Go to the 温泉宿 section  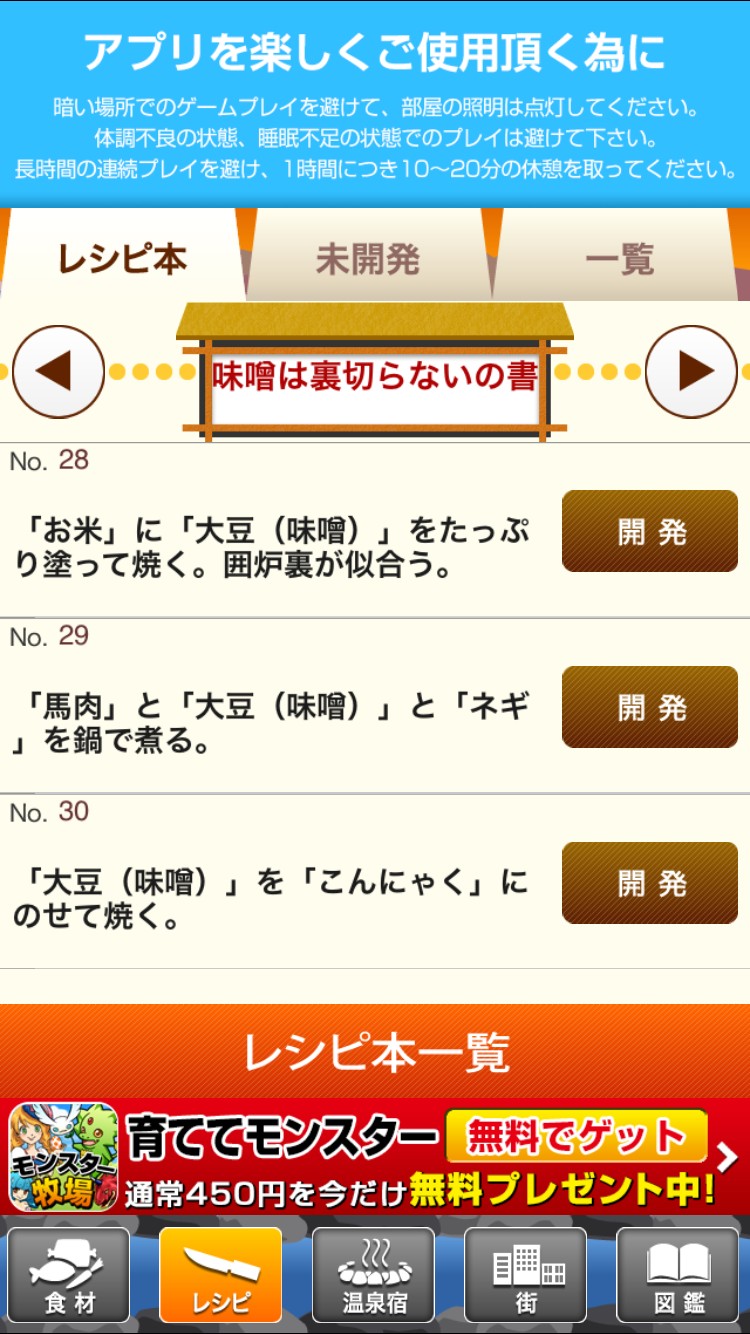pos(374,1275)
